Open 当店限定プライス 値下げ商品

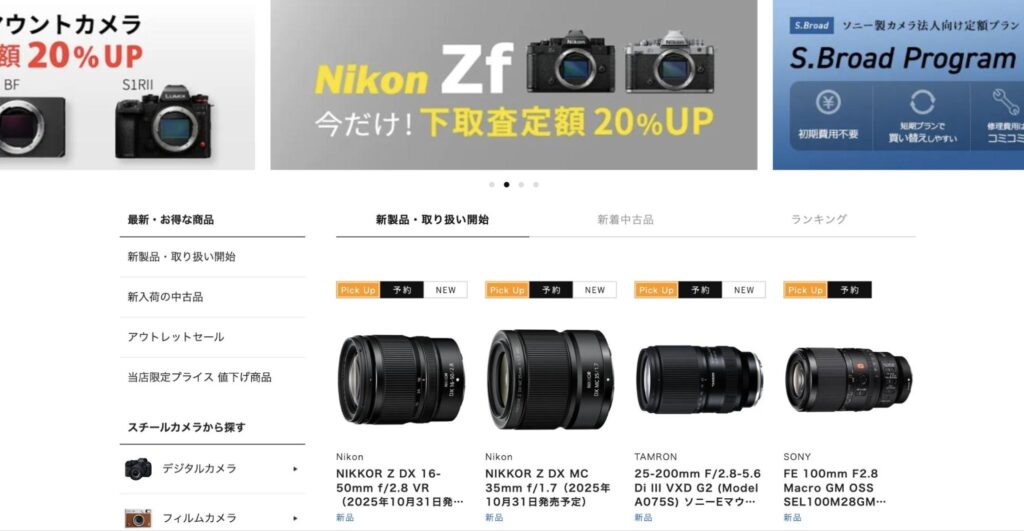(x=199, y=377)
